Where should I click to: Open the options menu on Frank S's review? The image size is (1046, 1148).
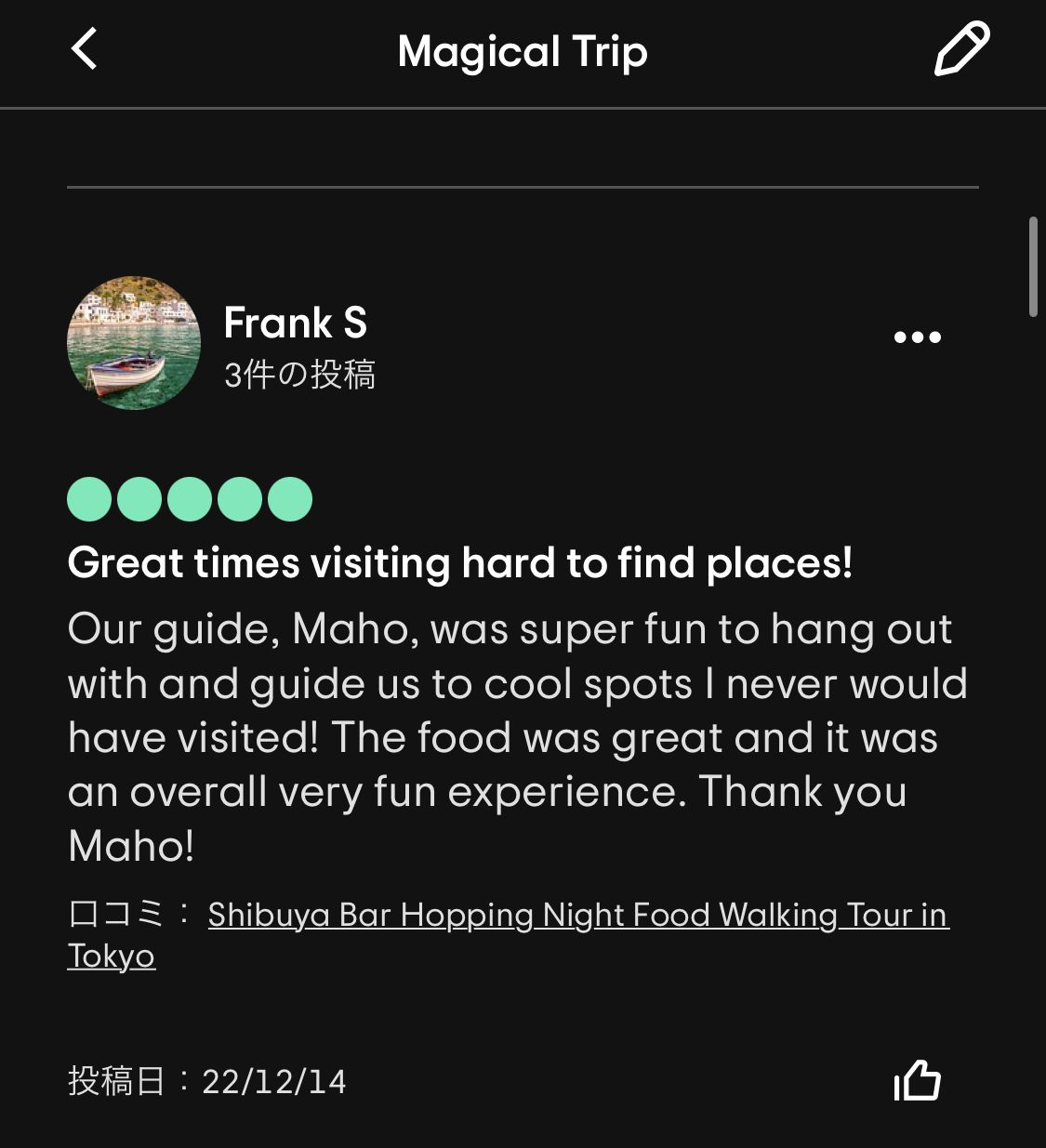[x=917, y=337]
